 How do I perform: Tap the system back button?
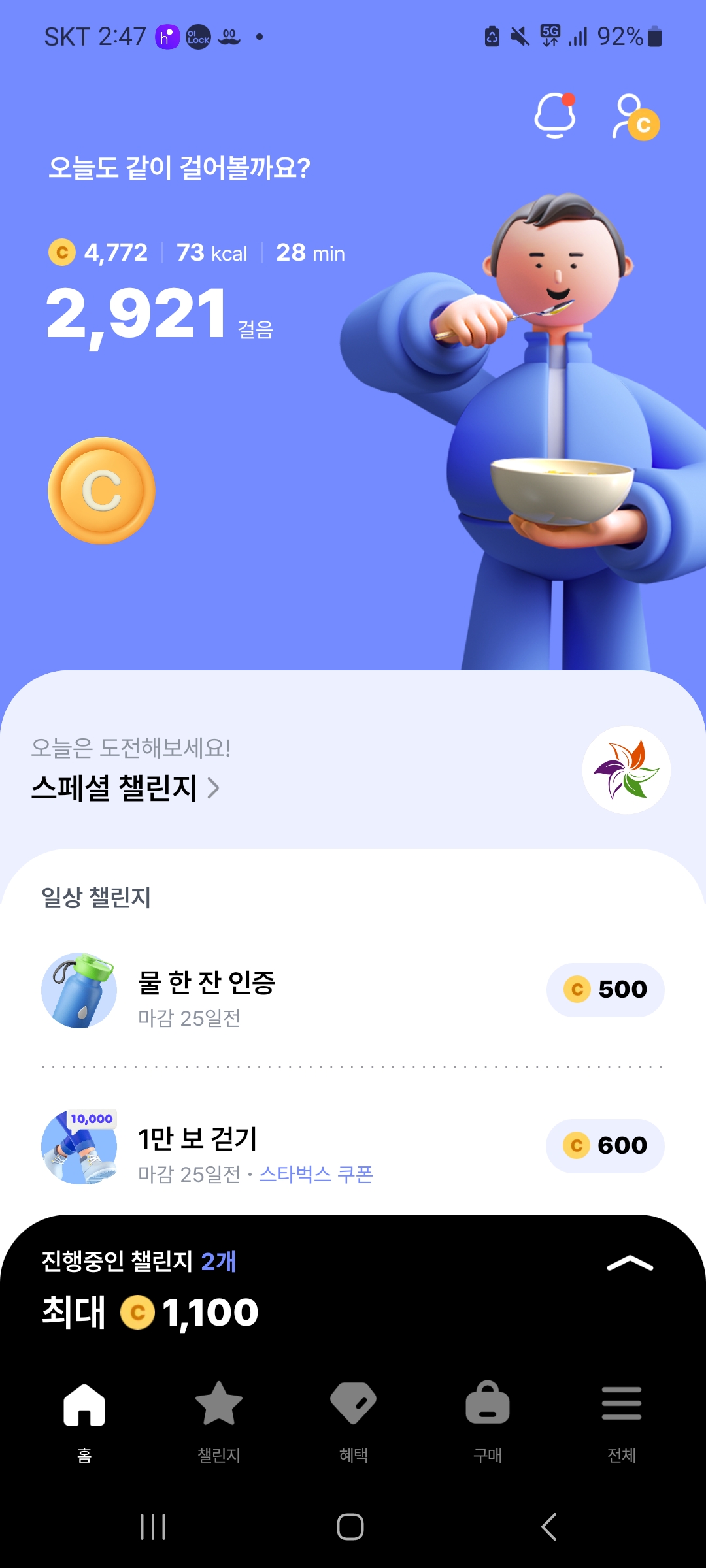(x=549, y=1527)
